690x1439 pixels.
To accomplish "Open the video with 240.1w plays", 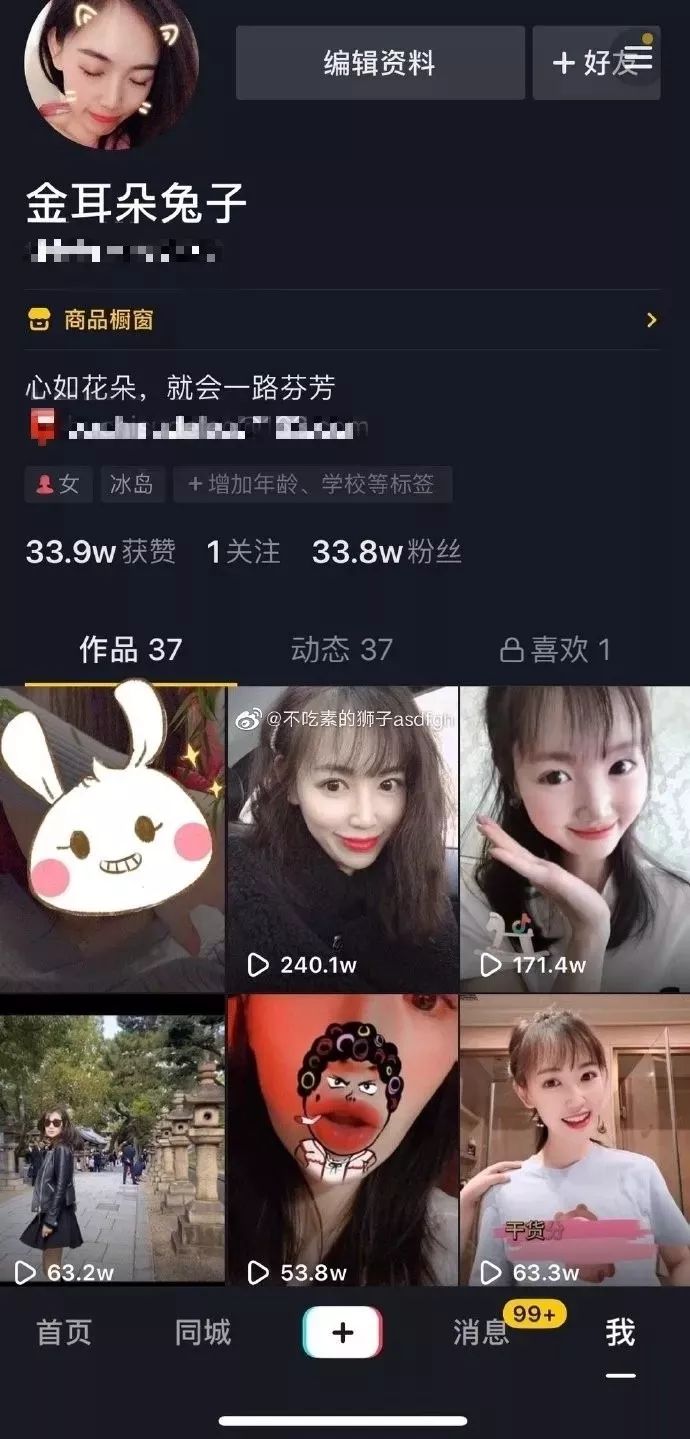I will [x=342, y=838].
